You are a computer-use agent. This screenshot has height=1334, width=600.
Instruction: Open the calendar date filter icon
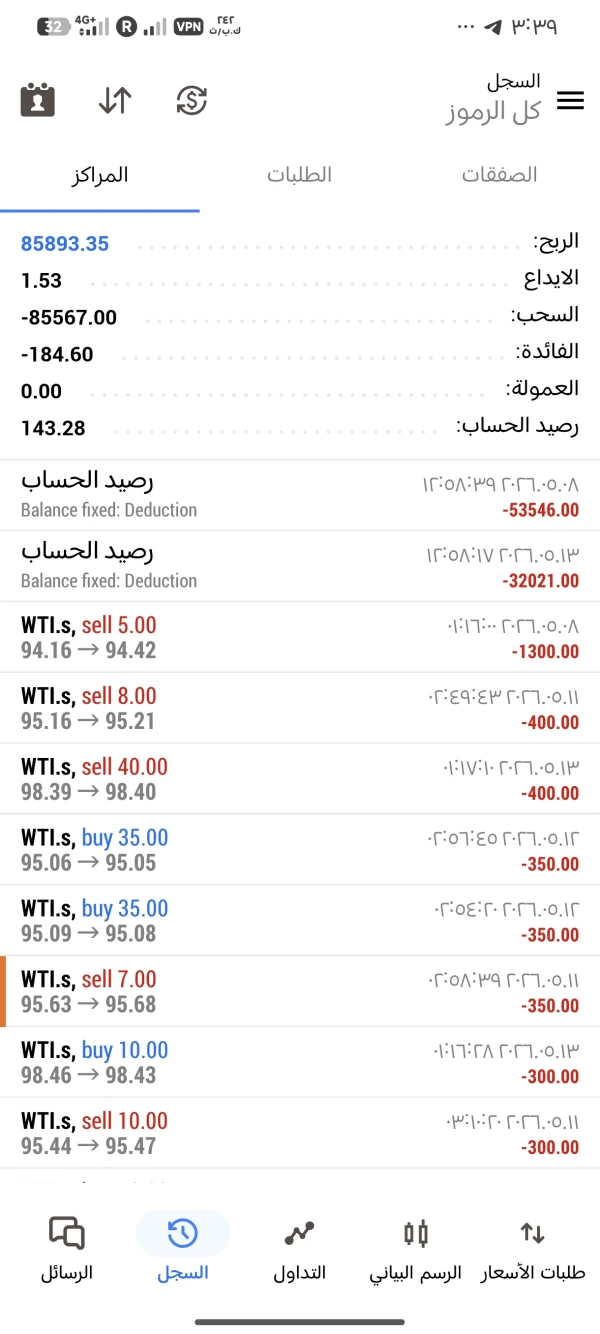(38, 100)
